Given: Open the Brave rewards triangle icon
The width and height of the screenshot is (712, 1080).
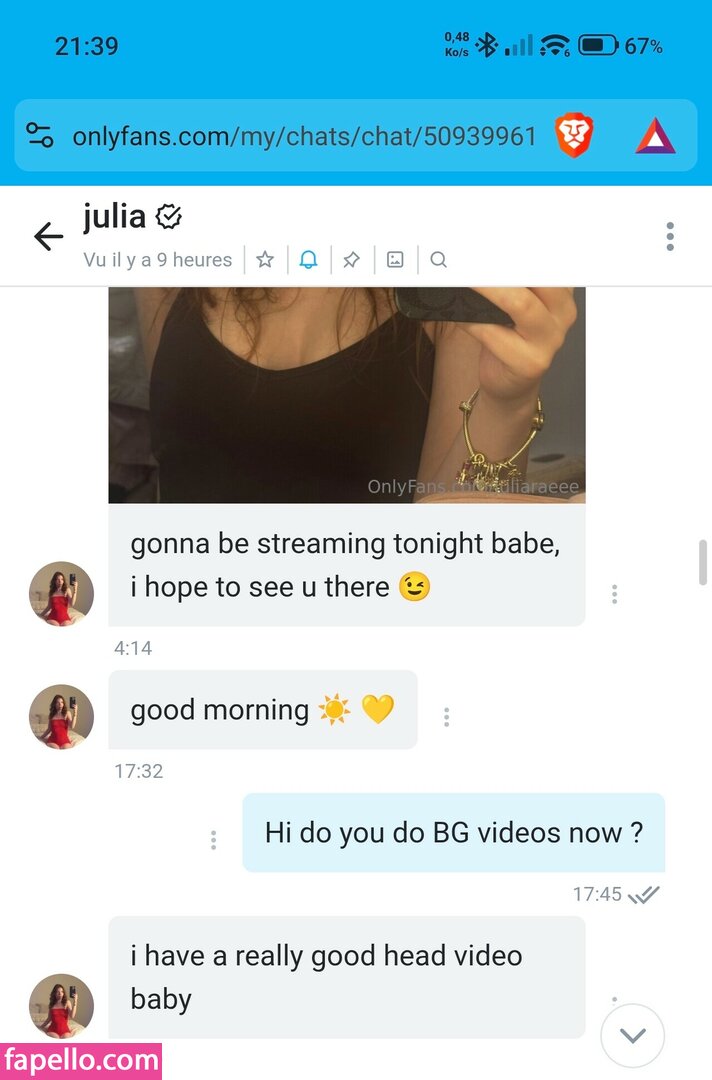Looking at the screenshot, I should click(x=655, y=136).
